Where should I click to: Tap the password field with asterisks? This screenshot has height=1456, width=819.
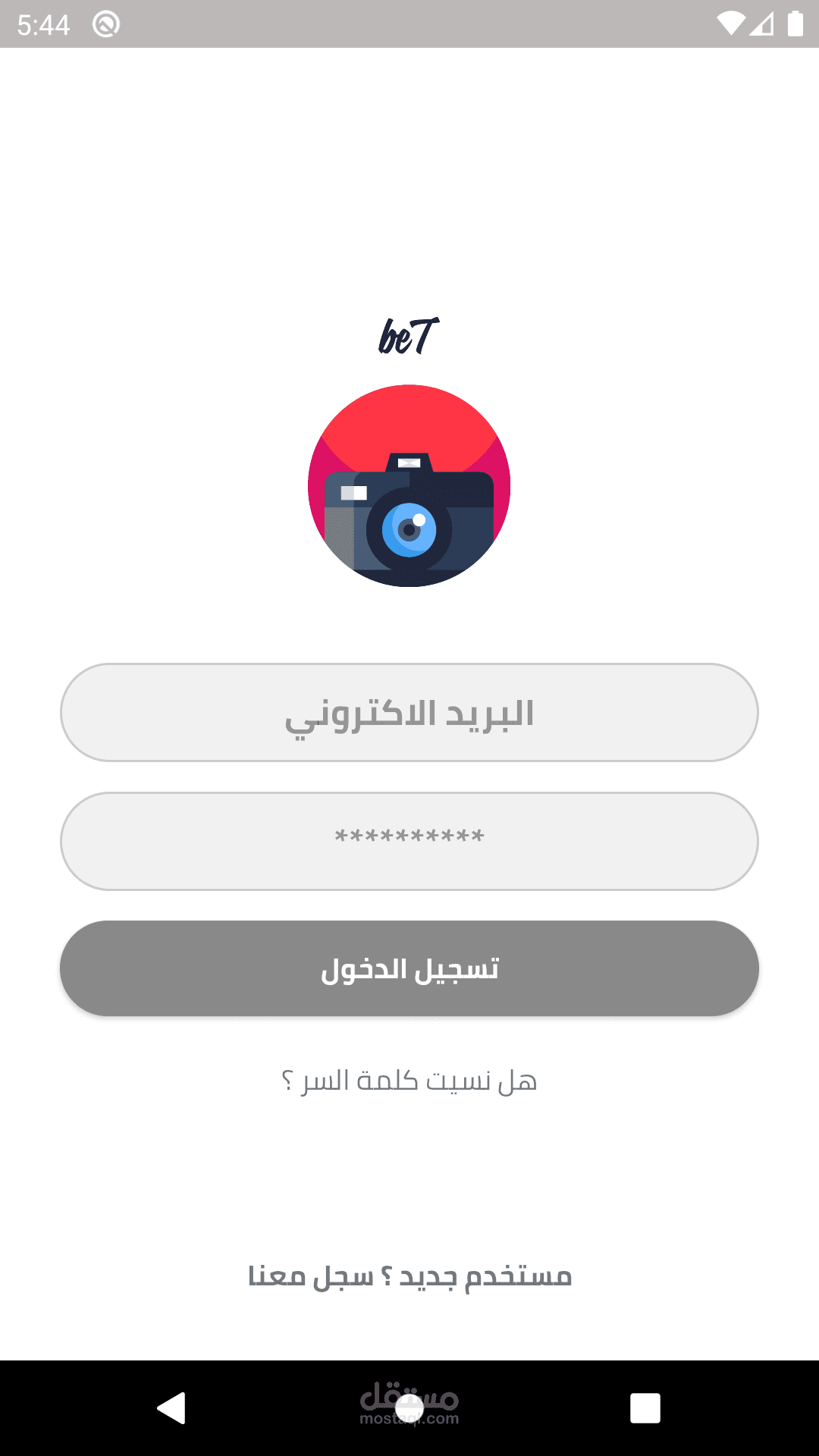(x=409, y=841)
